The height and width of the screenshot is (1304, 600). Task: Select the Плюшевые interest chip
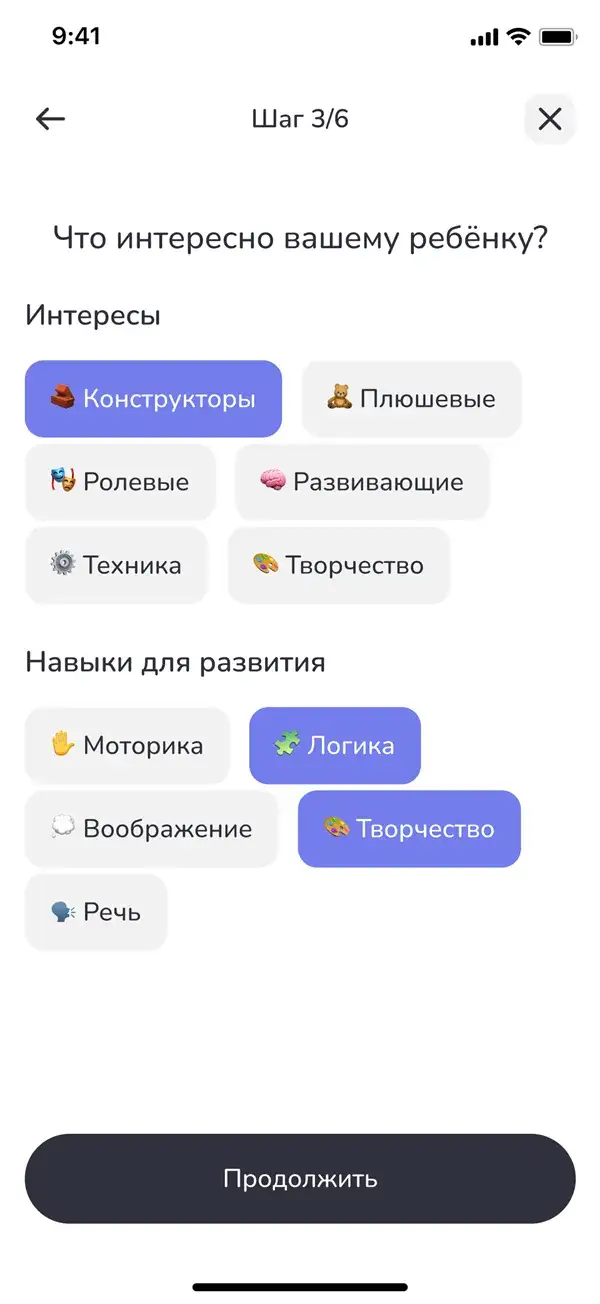(411, 399)
